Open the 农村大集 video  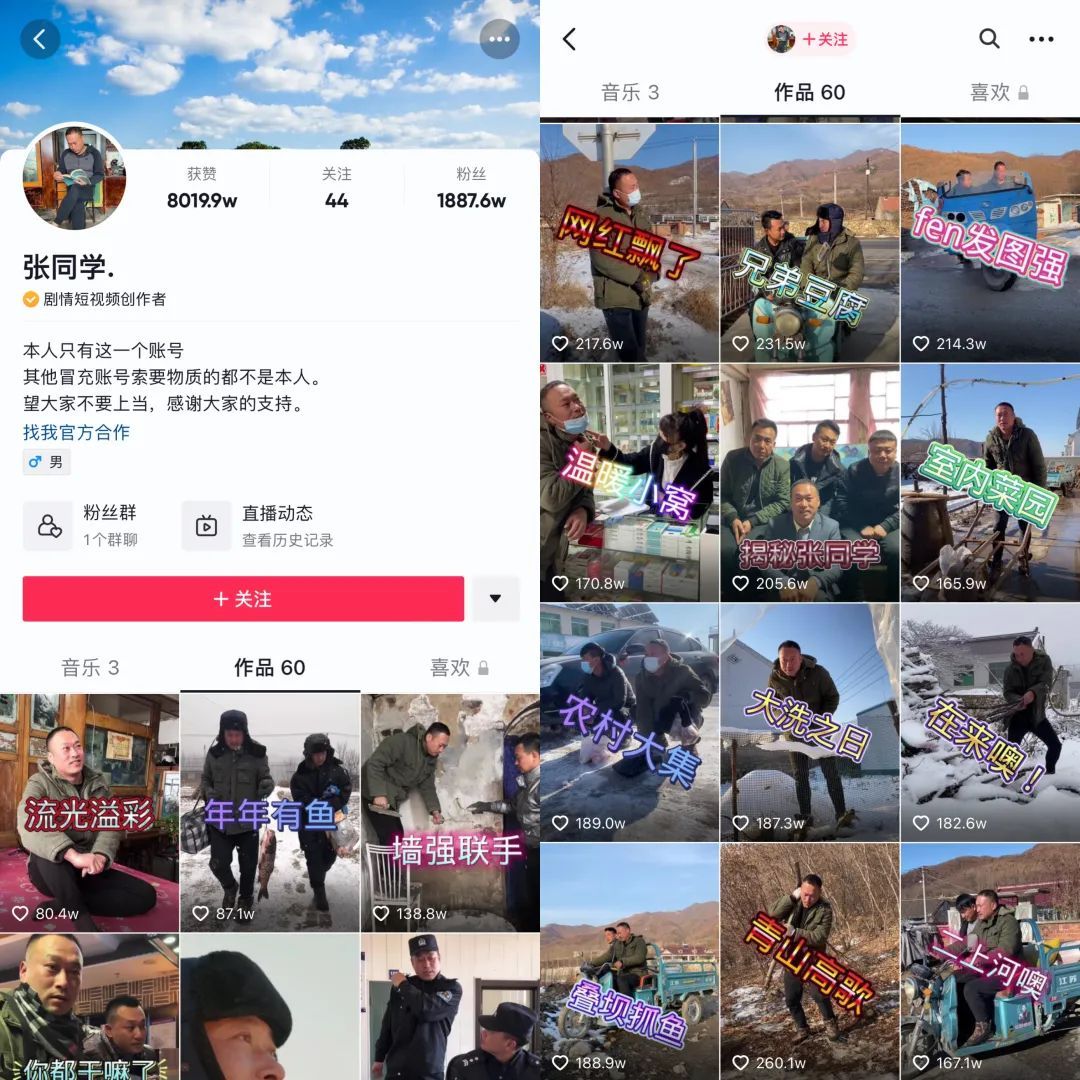coord(629,721)
